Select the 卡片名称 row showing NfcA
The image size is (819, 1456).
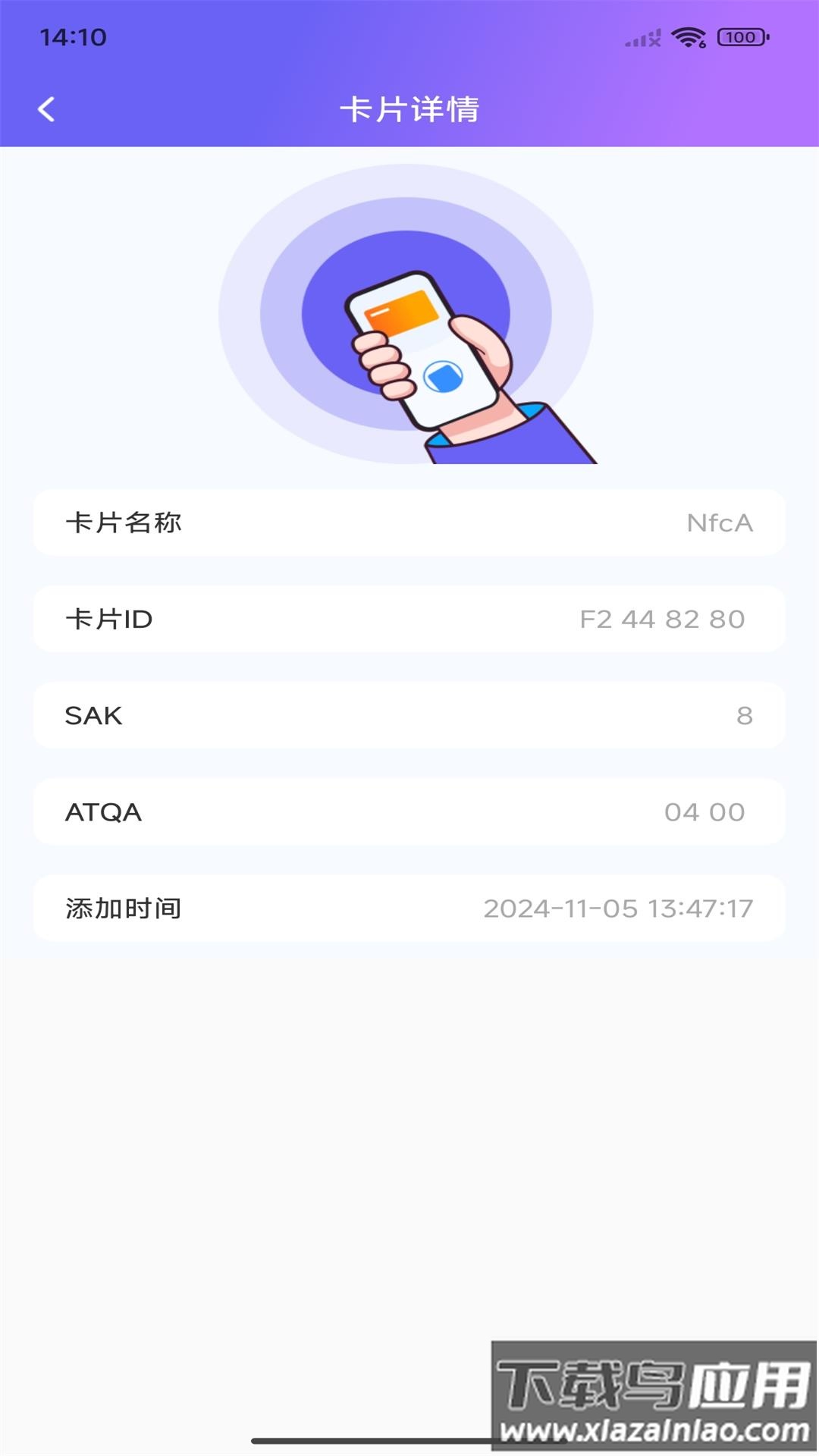coord(409,523)
